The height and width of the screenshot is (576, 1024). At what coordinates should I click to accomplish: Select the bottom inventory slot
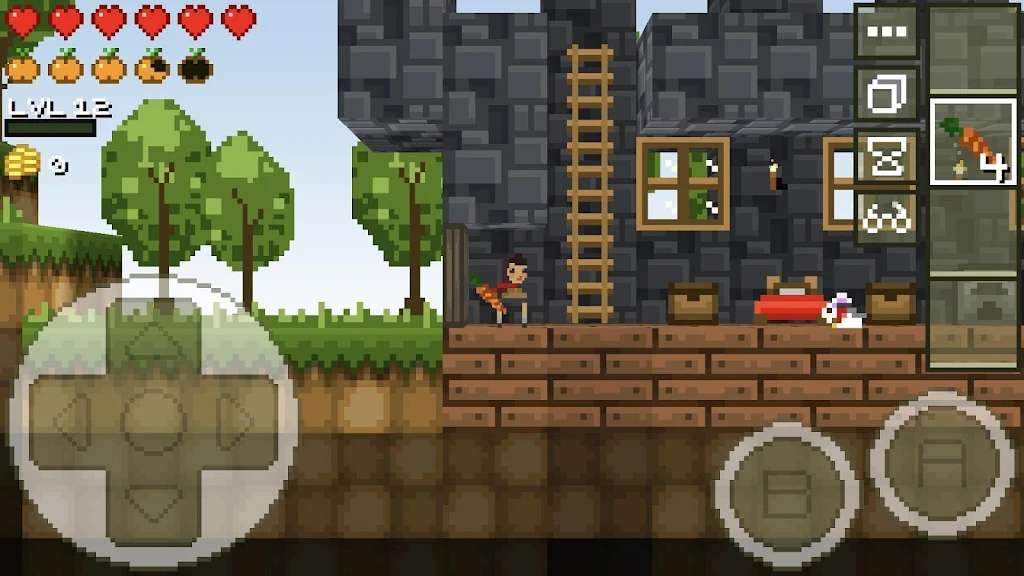(x=972, y=320)
